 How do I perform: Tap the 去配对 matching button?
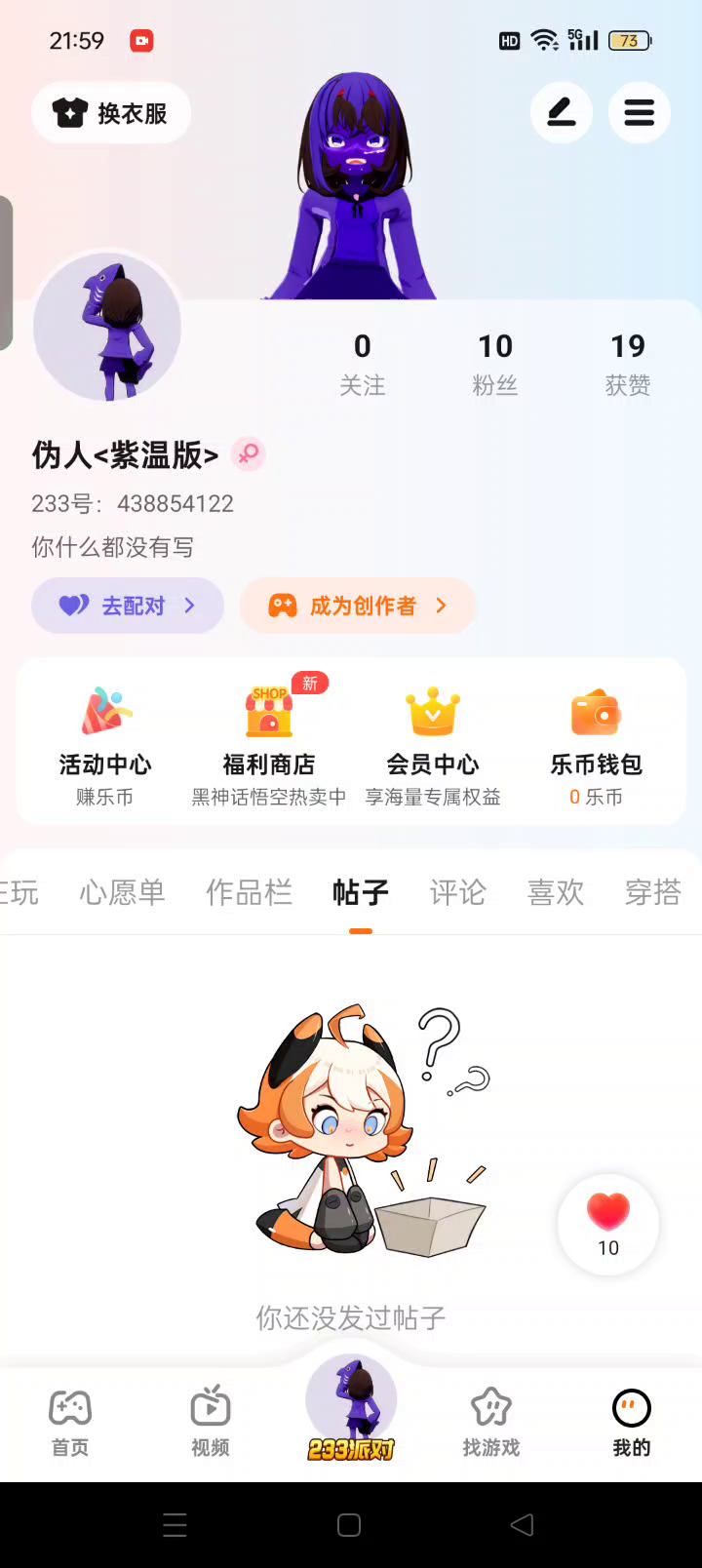coord(128,606)
